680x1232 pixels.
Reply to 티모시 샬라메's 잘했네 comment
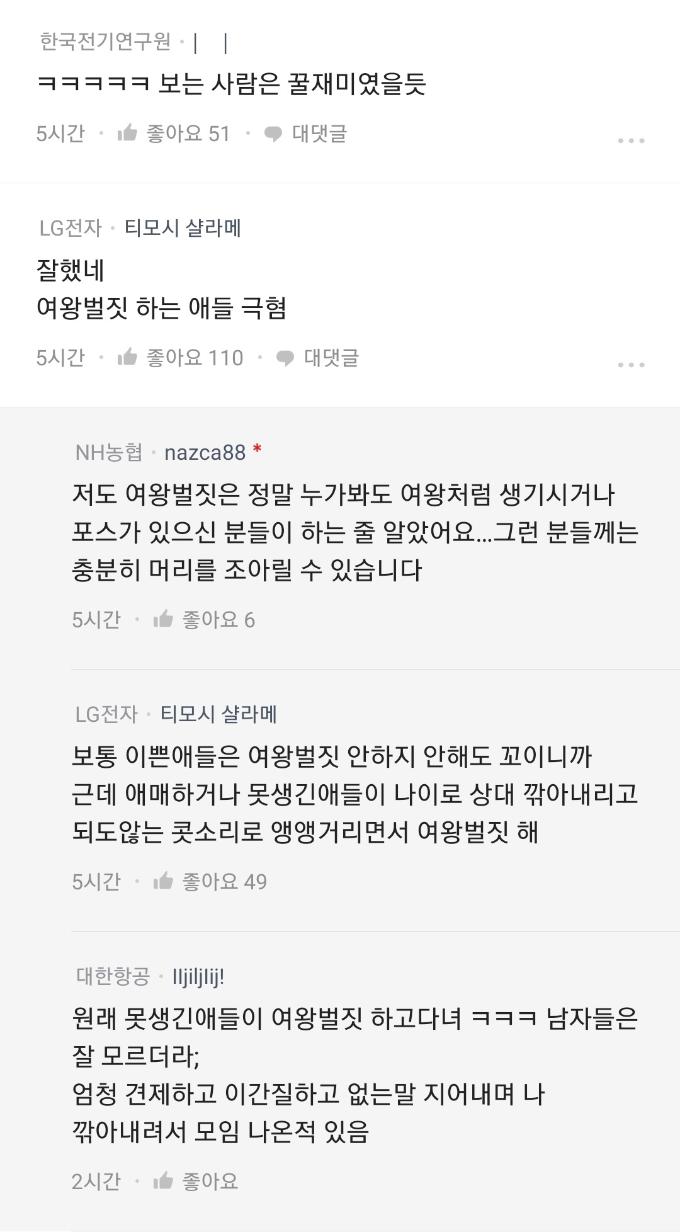pyautogui.click(x=318, y=357)
